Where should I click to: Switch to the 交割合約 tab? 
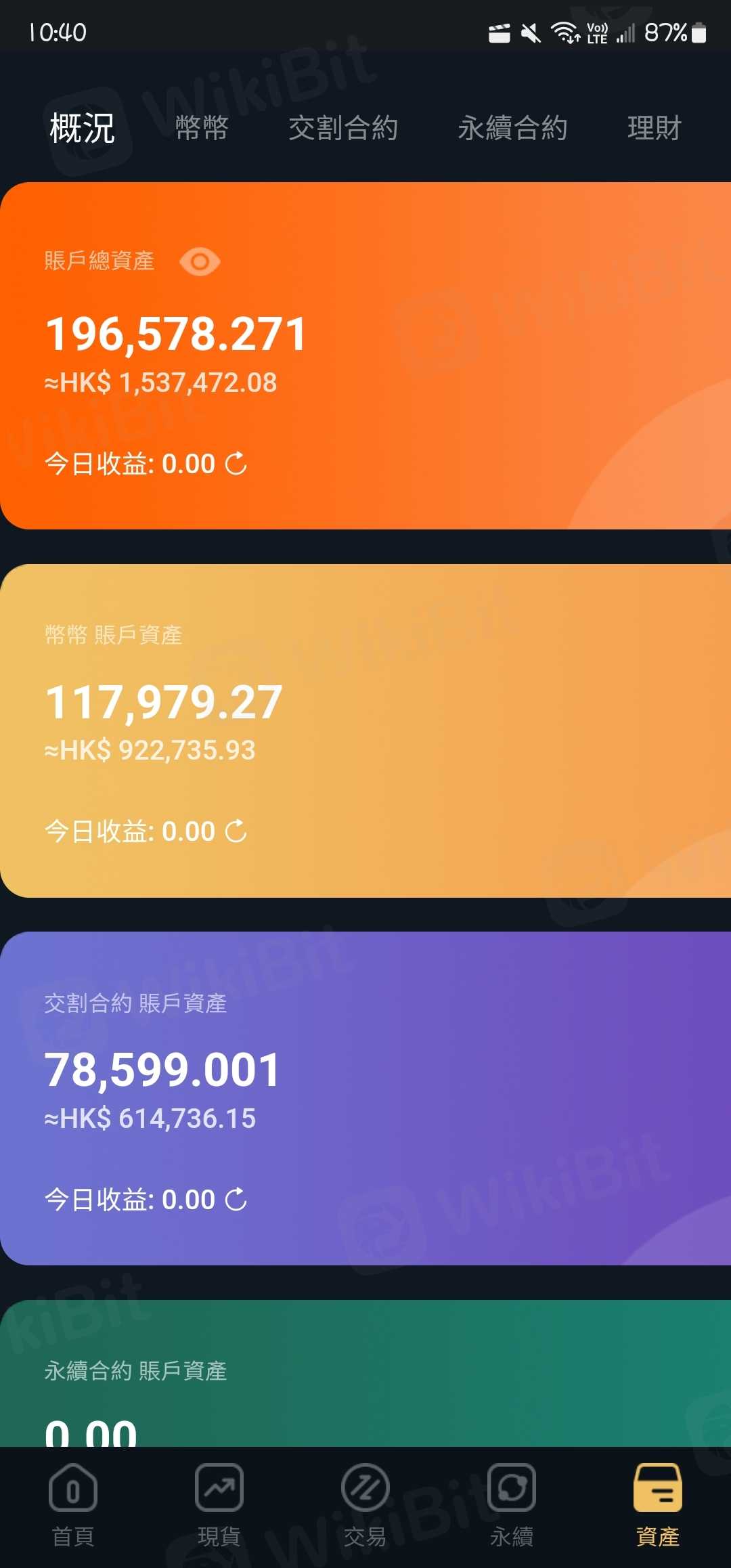[343, 128]
